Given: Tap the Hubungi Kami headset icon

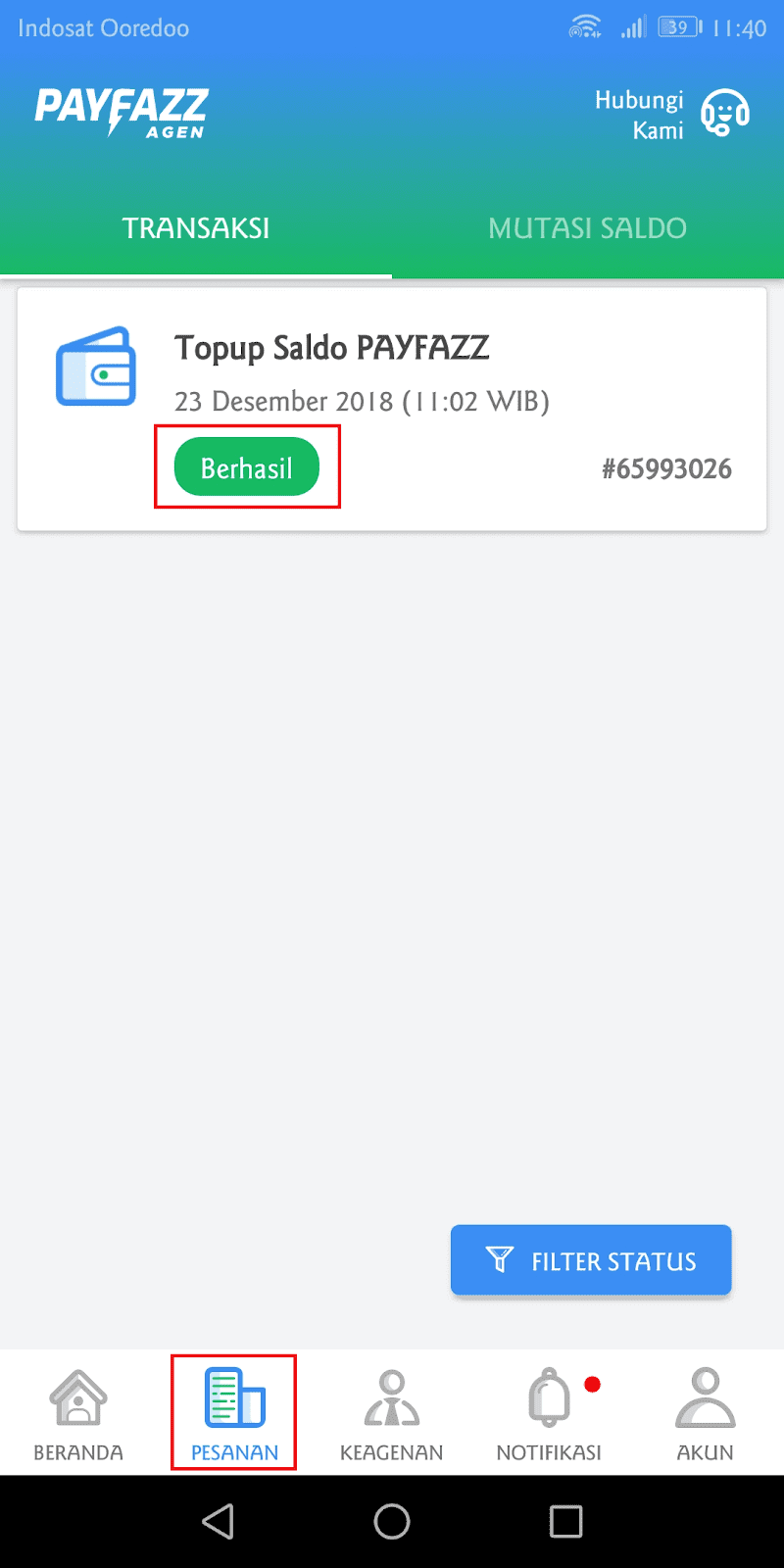Looking at the screenshot, I should 723,113.
